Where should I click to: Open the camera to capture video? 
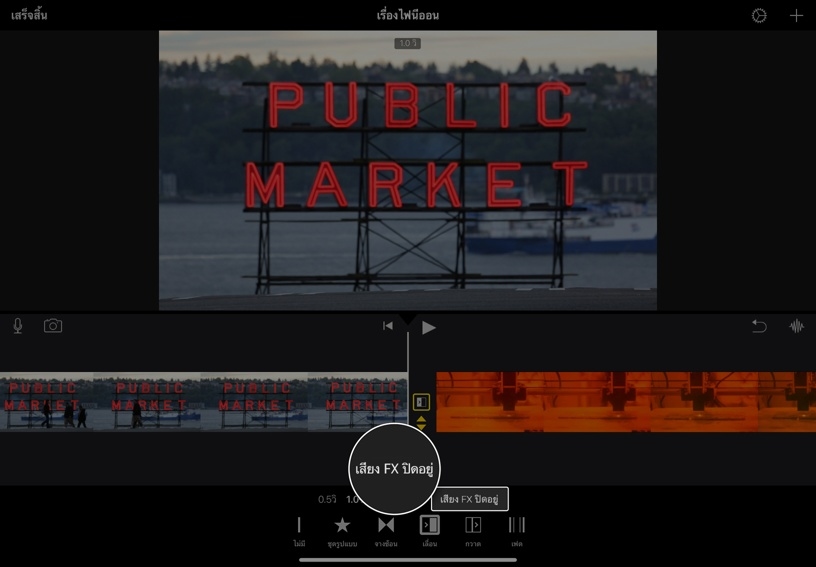point(53,326)
